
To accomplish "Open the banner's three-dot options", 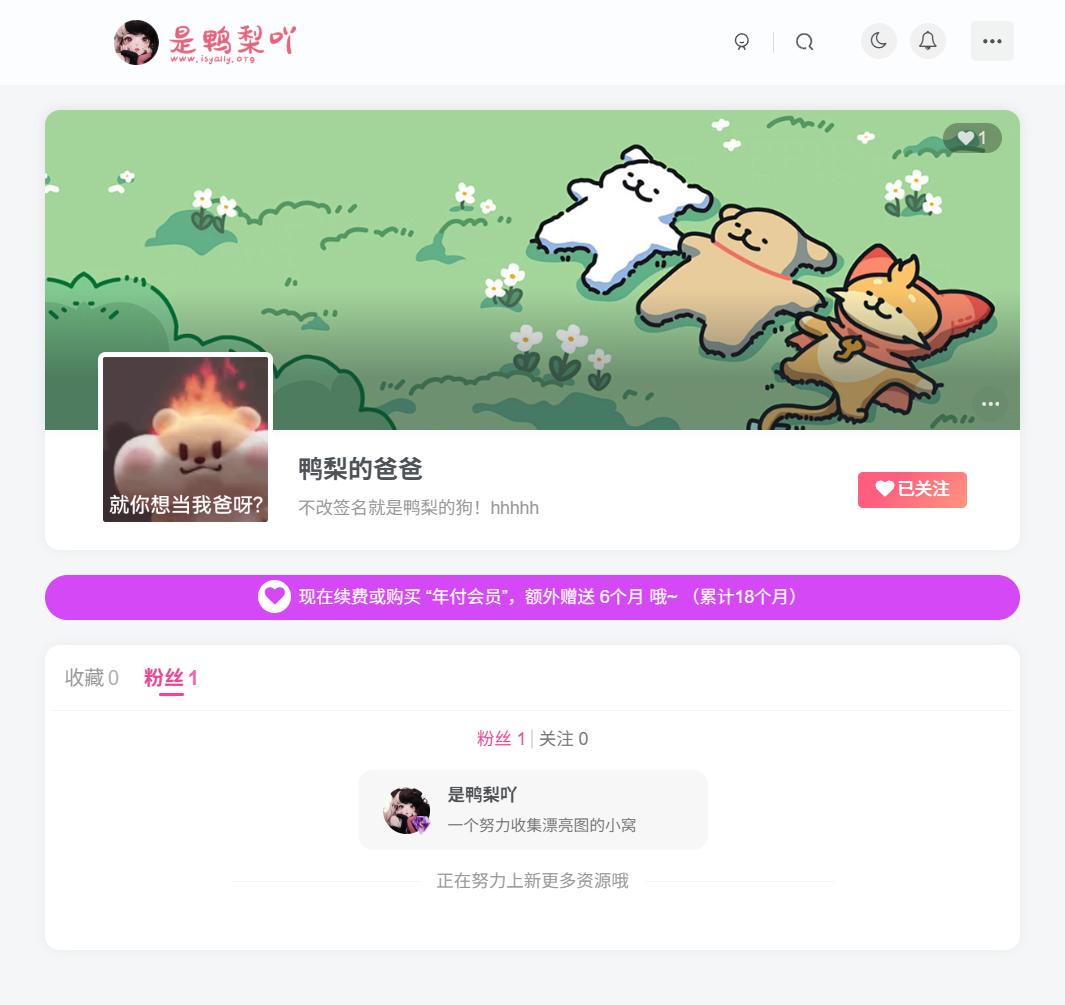I will [x=990, y=404].
